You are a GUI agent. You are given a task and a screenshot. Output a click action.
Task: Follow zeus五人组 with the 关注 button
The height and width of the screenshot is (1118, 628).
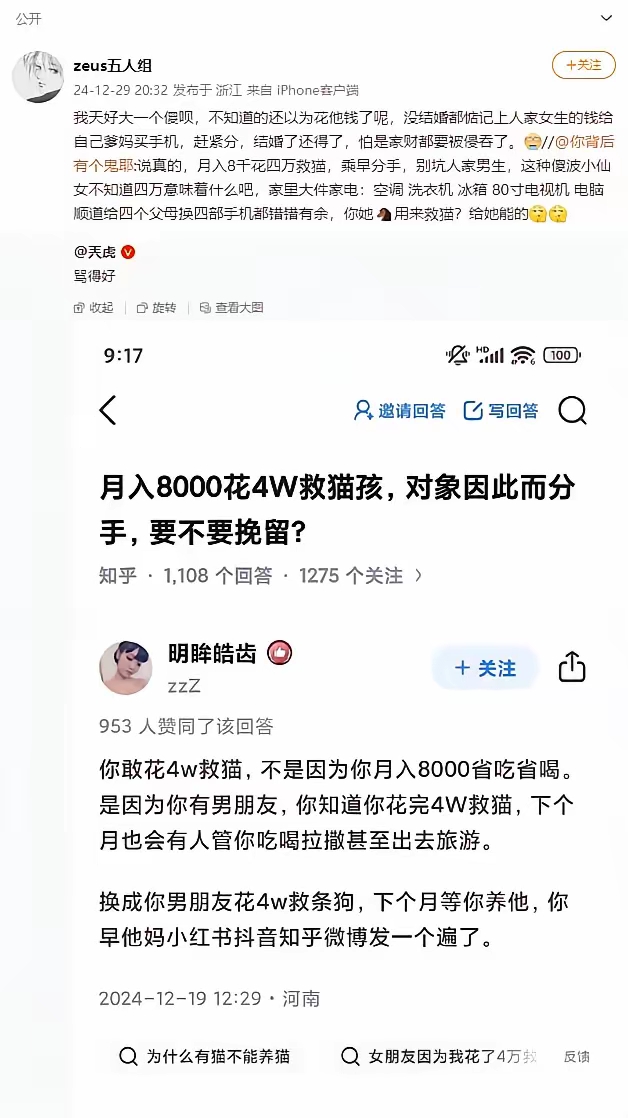[584, 66]
